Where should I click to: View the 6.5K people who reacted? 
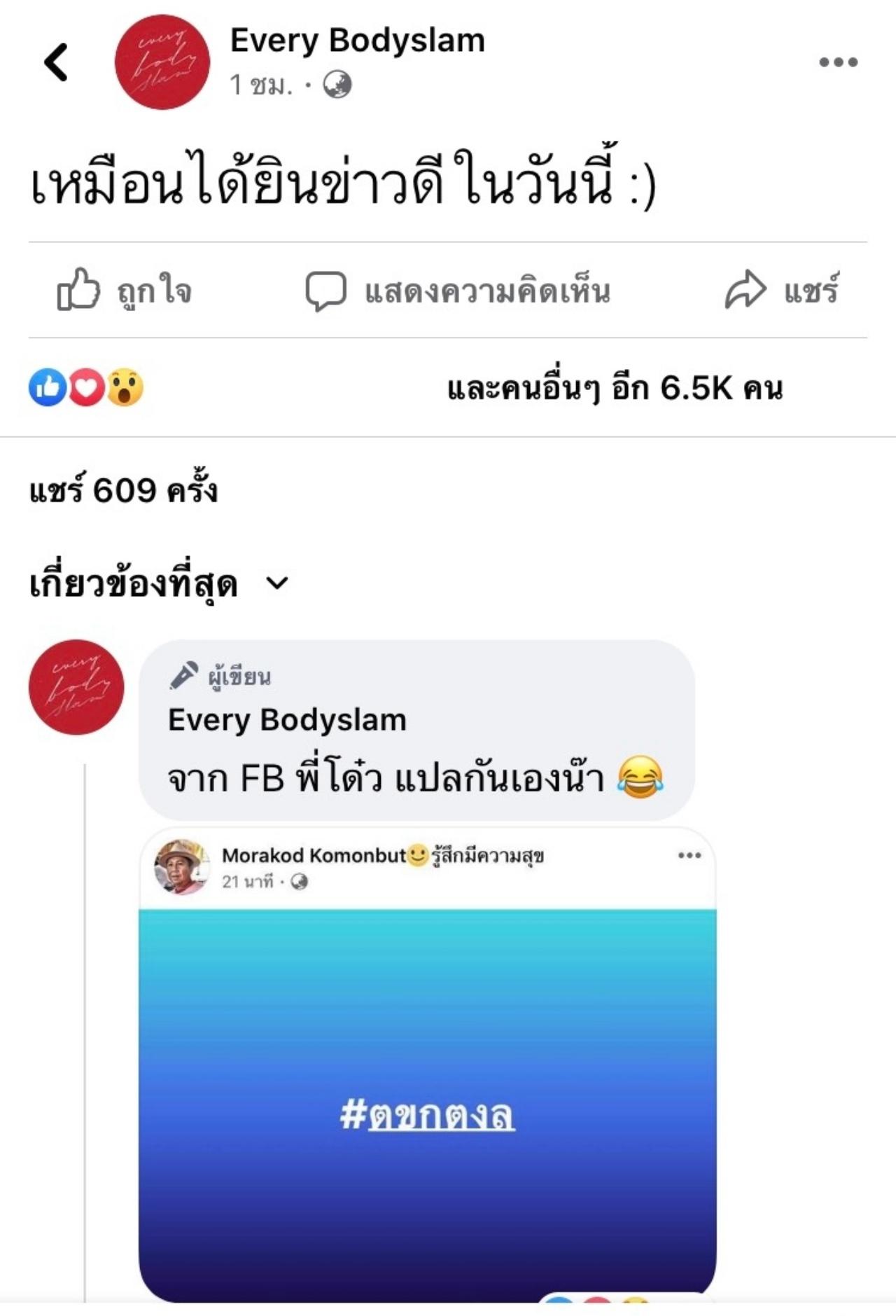click(x=614, y=388)
